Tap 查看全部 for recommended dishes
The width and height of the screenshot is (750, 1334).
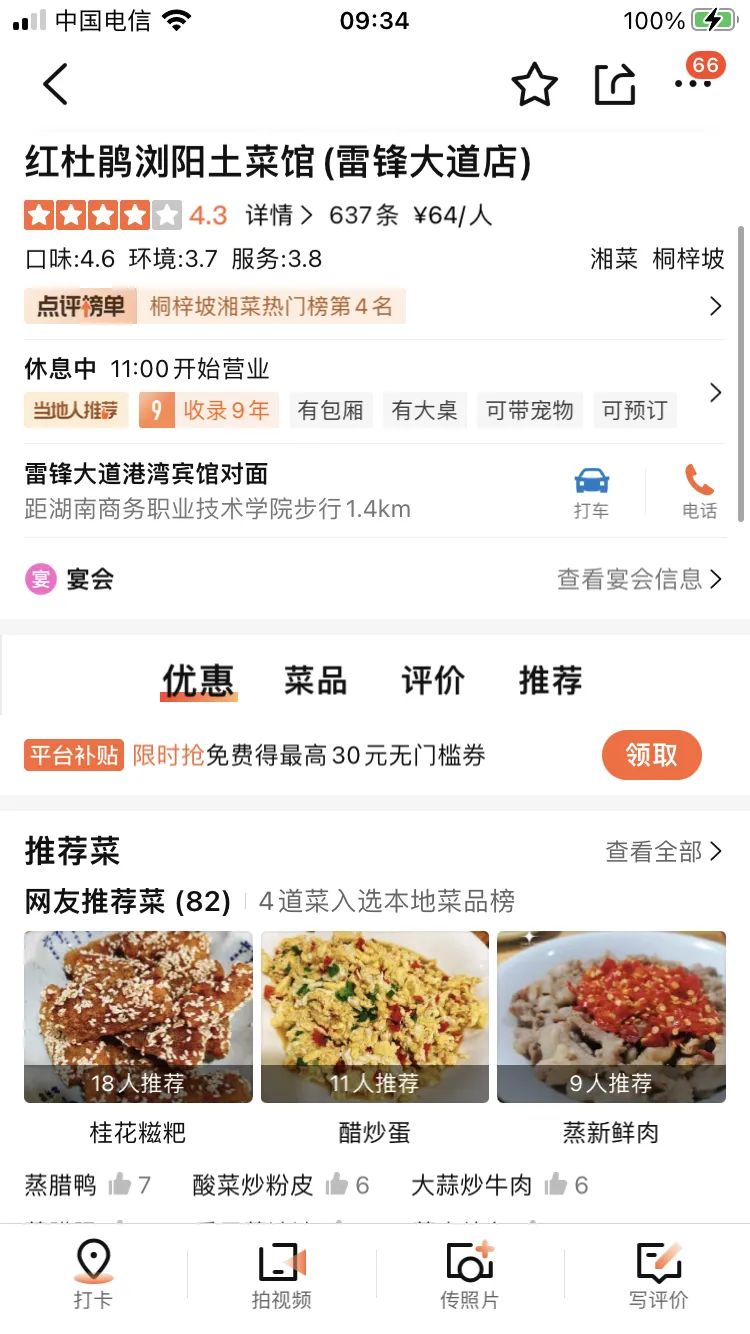663,851
